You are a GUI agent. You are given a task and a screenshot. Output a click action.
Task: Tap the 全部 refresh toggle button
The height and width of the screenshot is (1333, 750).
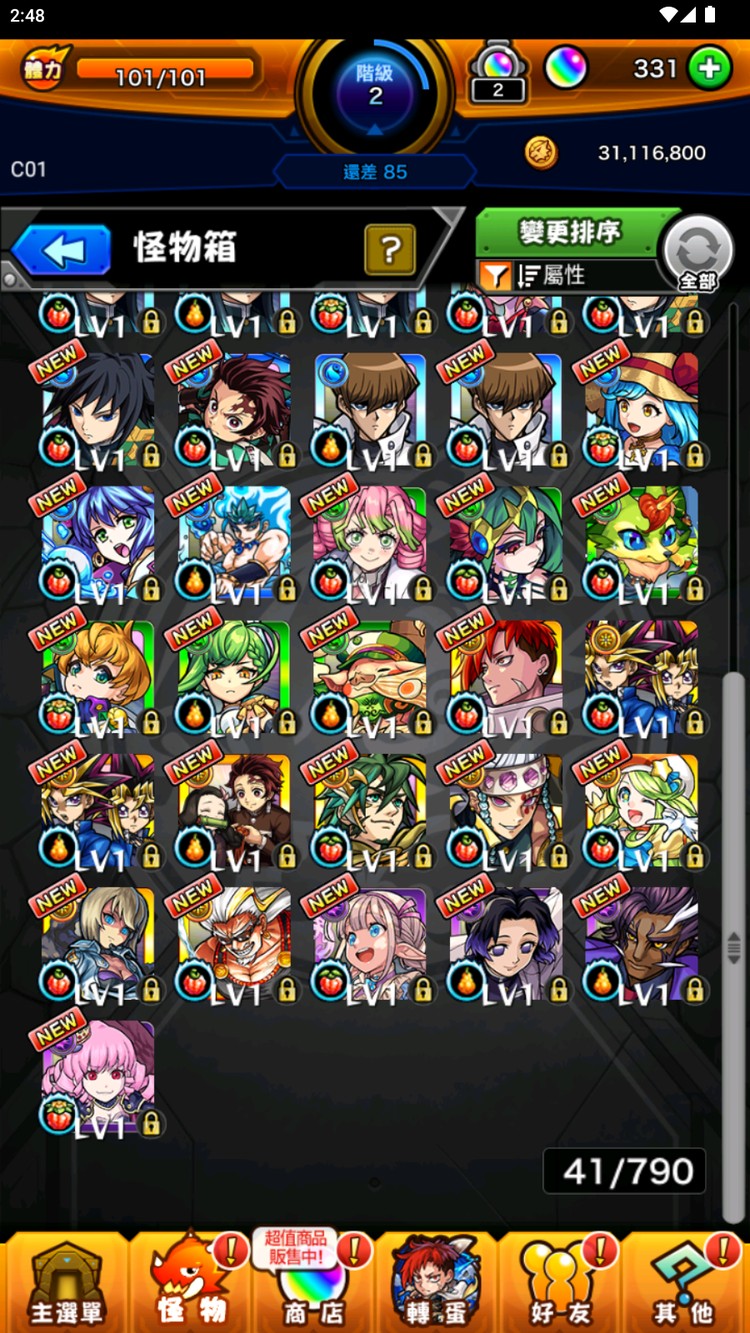coord(697,253)
